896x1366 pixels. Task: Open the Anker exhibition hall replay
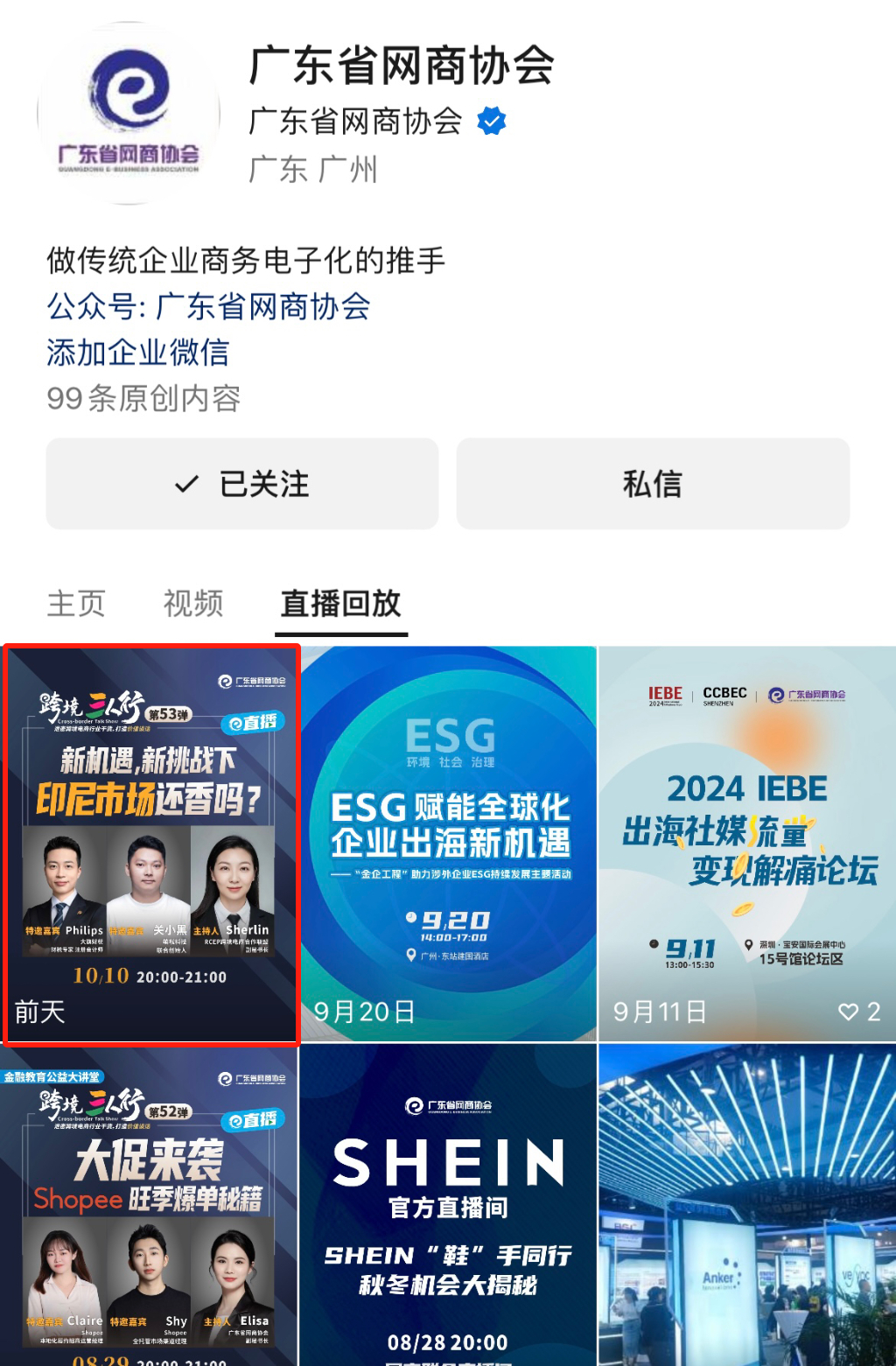tap(747, 1208)
